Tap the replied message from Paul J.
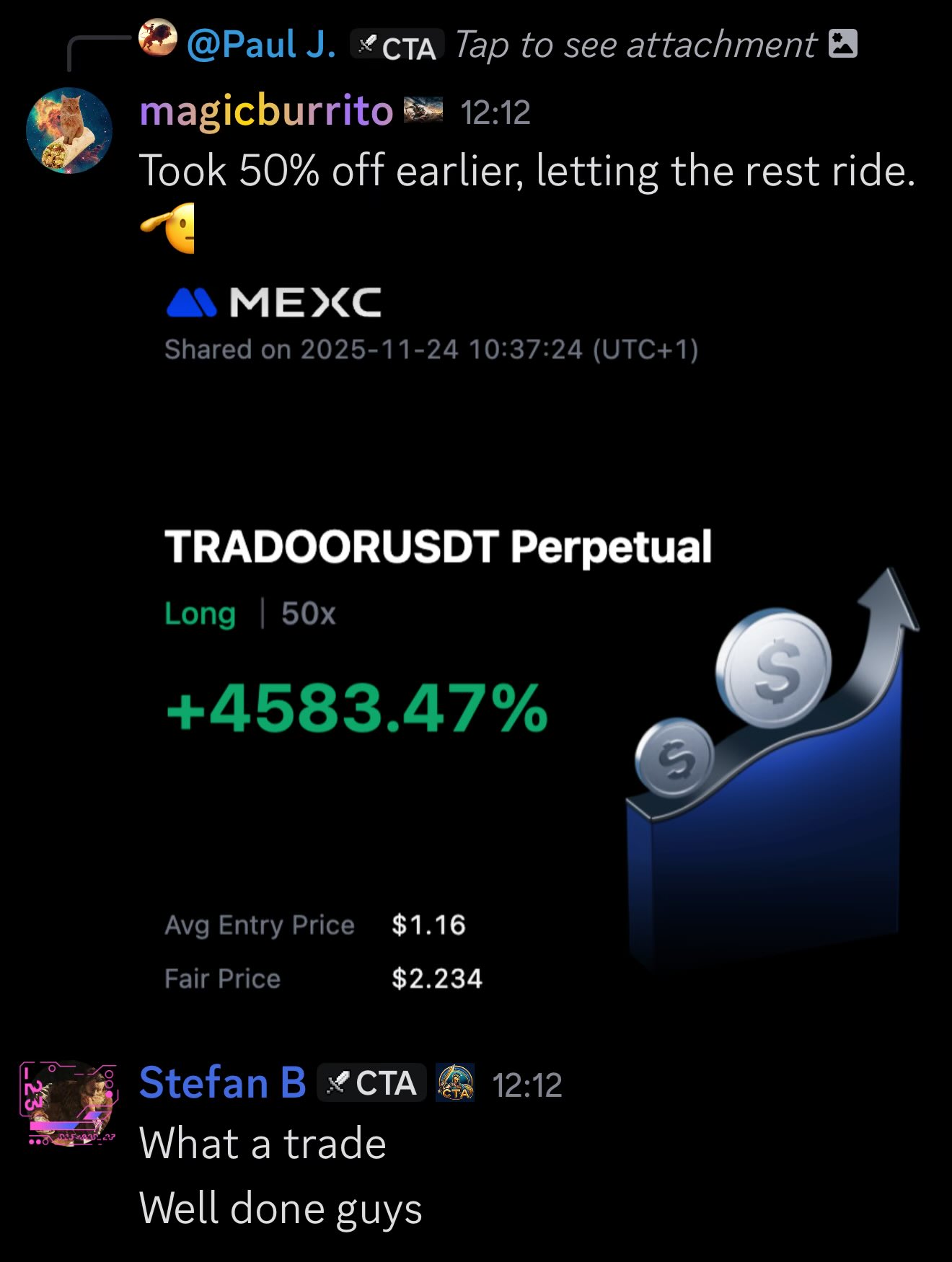Image resolution: width=952 pixels, height=1262 pixels. [635, 45]
